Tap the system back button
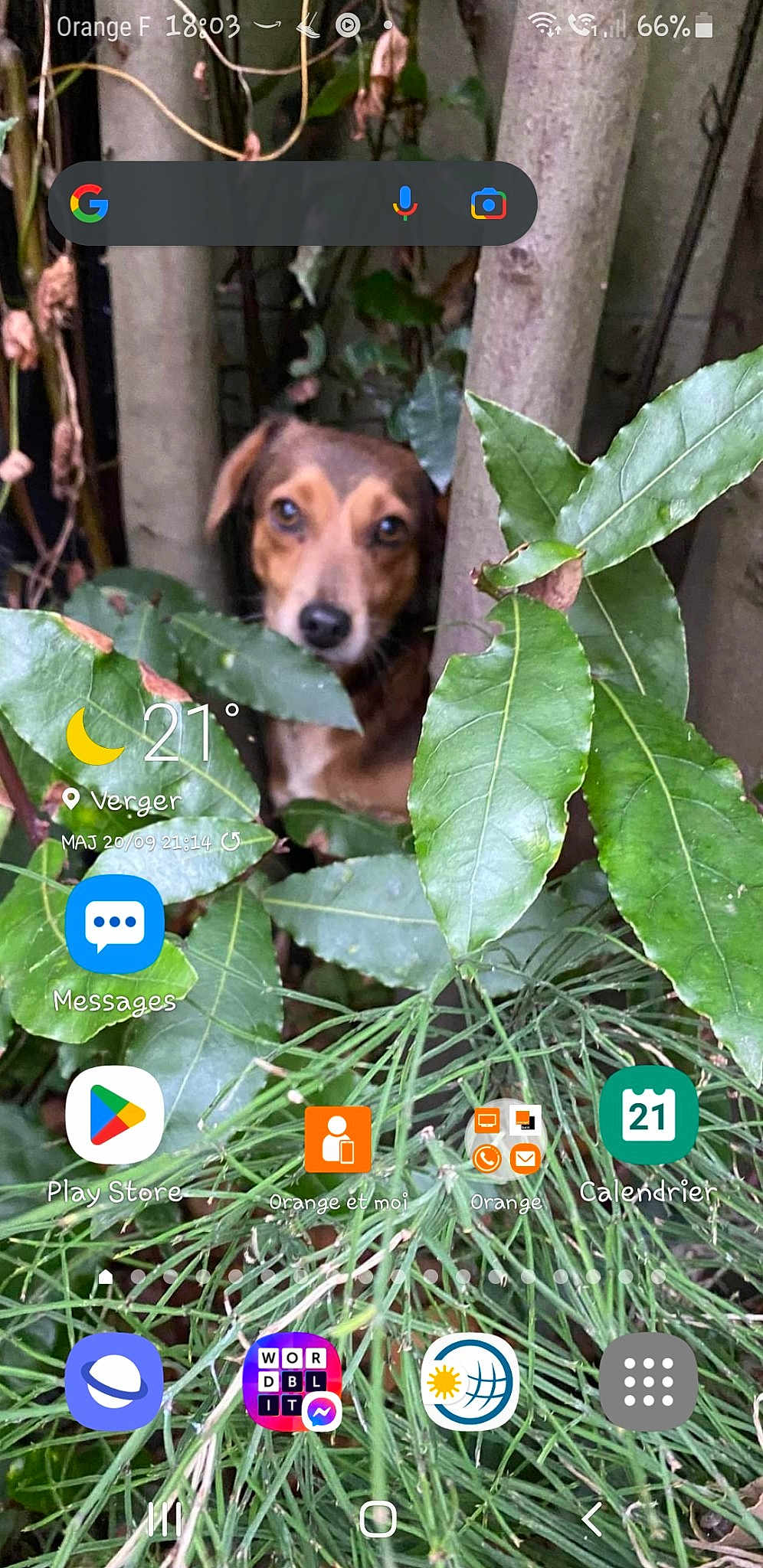Image resolution: width=763 pixels, height=1568 pixels. pyautogui.click(x=591, y=1518)
